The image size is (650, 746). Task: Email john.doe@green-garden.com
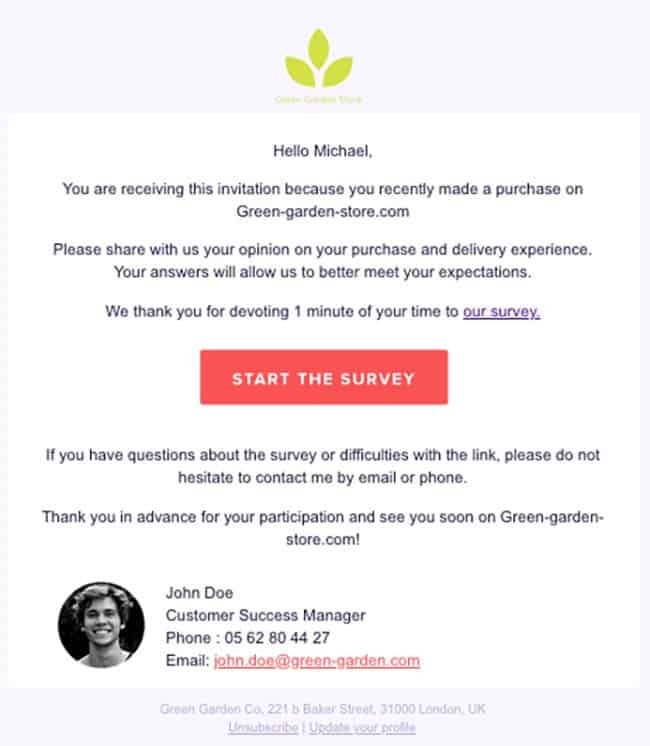(316, 661)
